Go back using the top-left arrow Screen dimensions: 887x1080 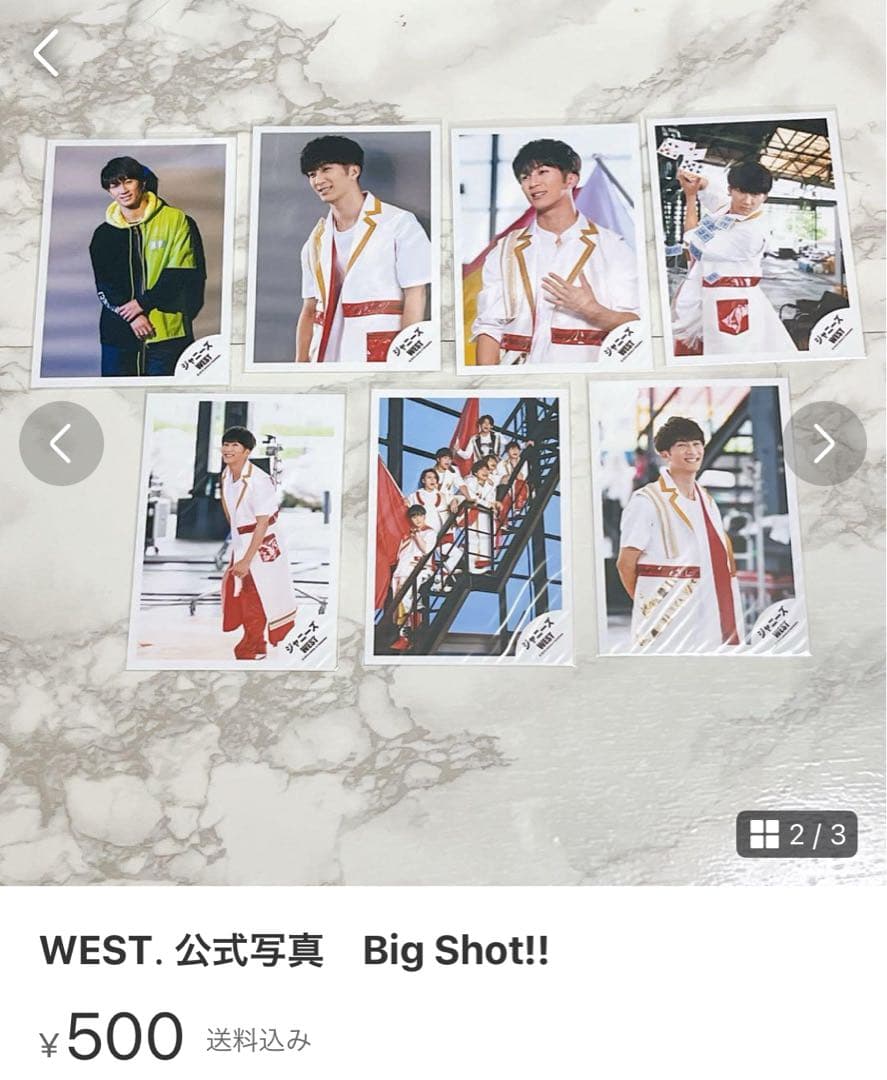coord(46,53)
